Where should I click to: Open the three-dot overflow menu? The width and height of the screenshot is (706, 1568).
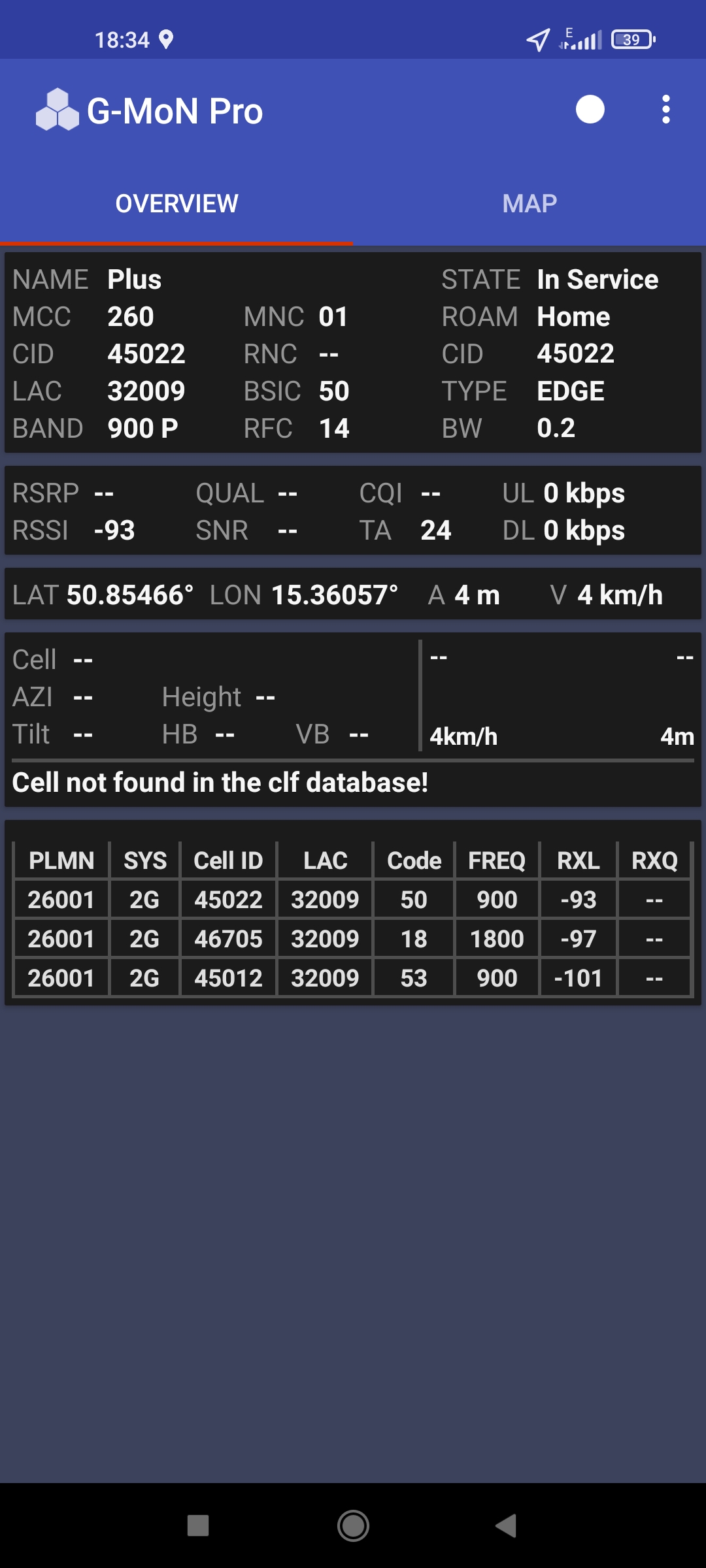[x=665, y=110]
